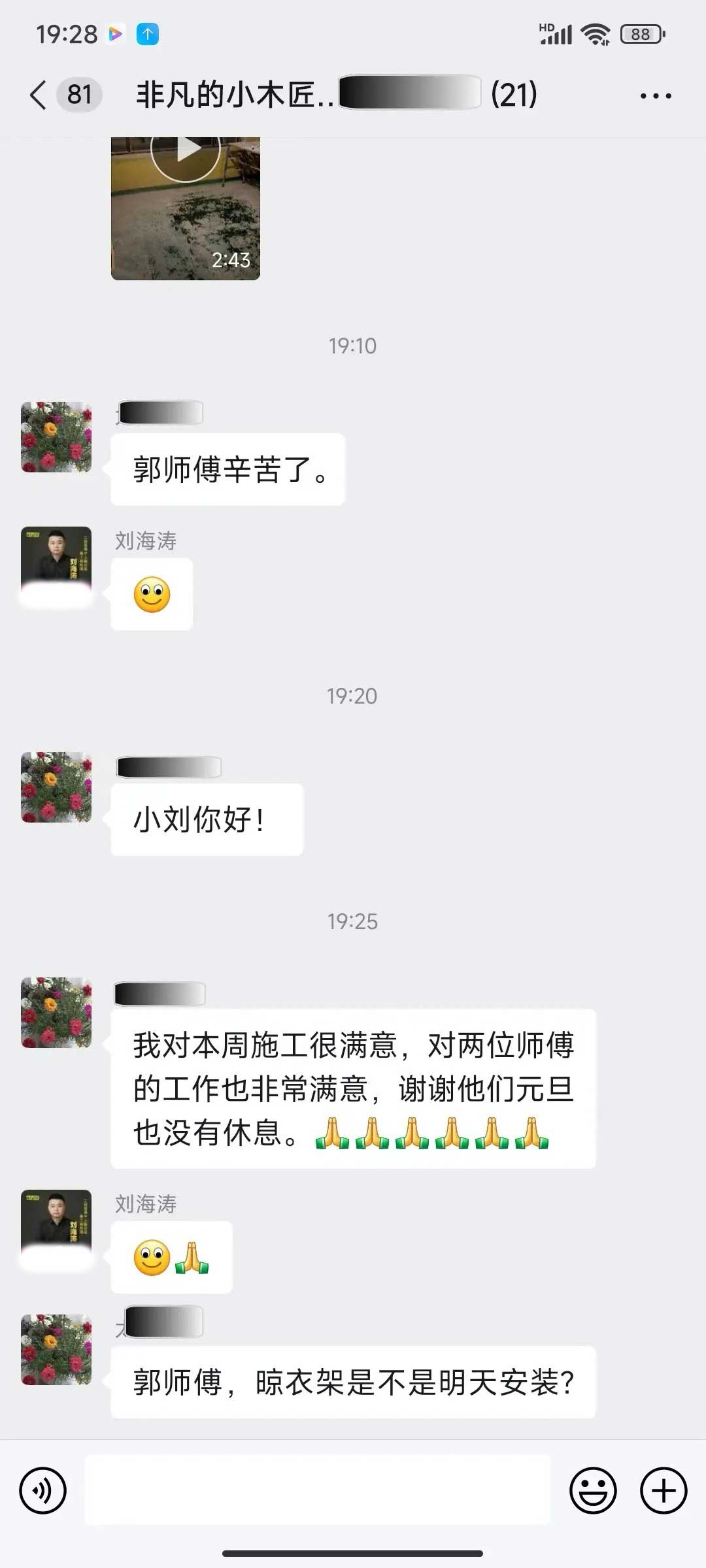This screenshot has width=706, height=1568.
Task: Open the flower avatar beside 小刘你好
Action: coord(56,787)
